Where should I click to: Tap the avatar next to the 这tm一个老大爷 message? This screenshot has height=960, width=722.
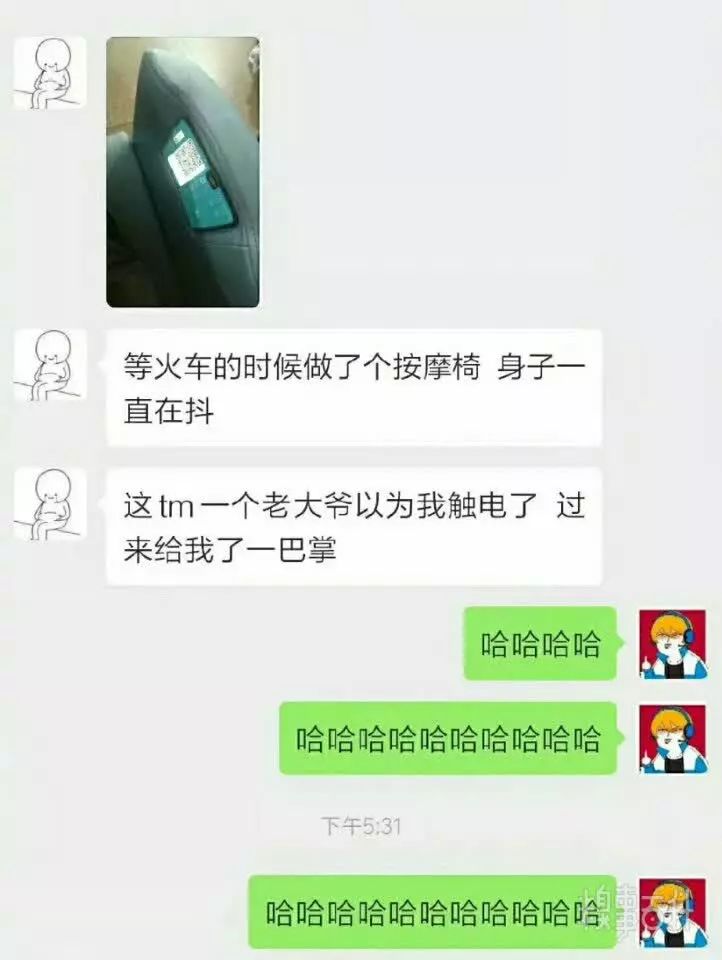click(x=50, y=504)
